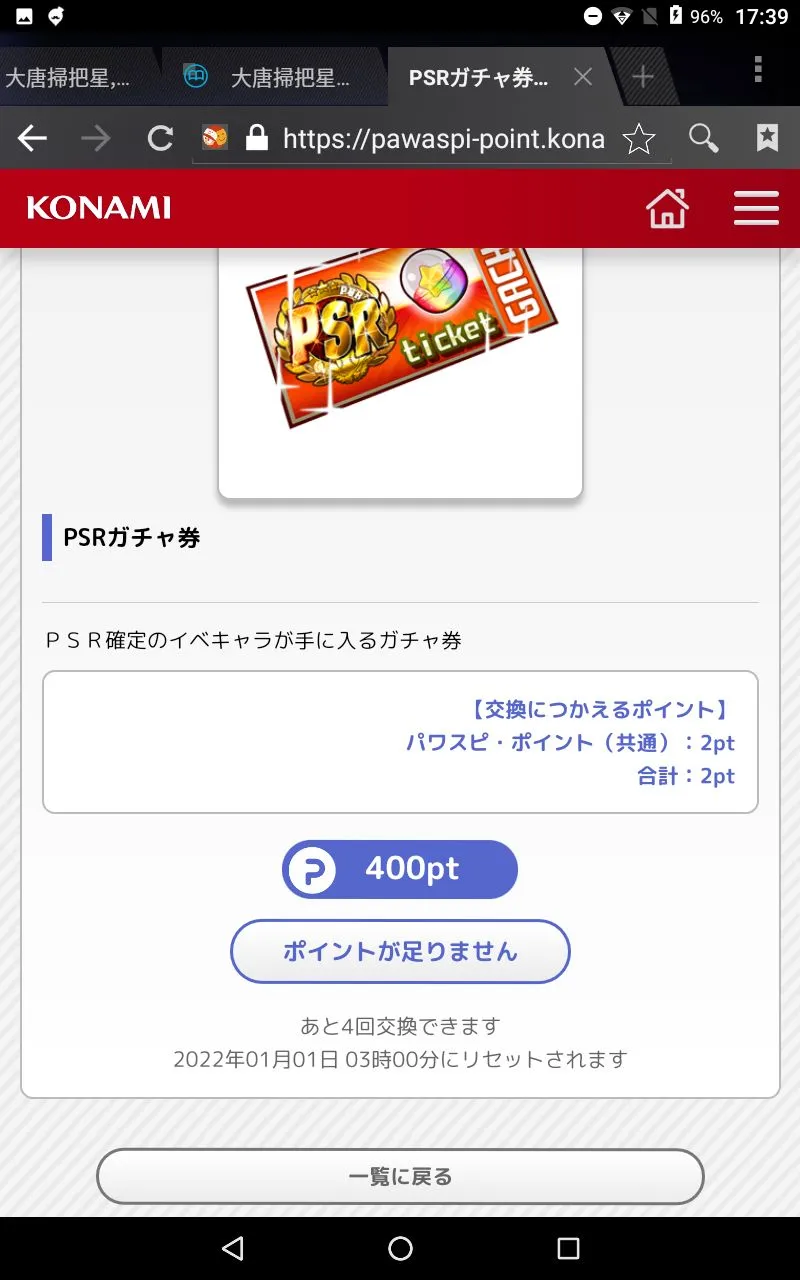This screenshot has width=800, height=1280.
Task: Tap the Android system back button
Action: point(233,1248)
